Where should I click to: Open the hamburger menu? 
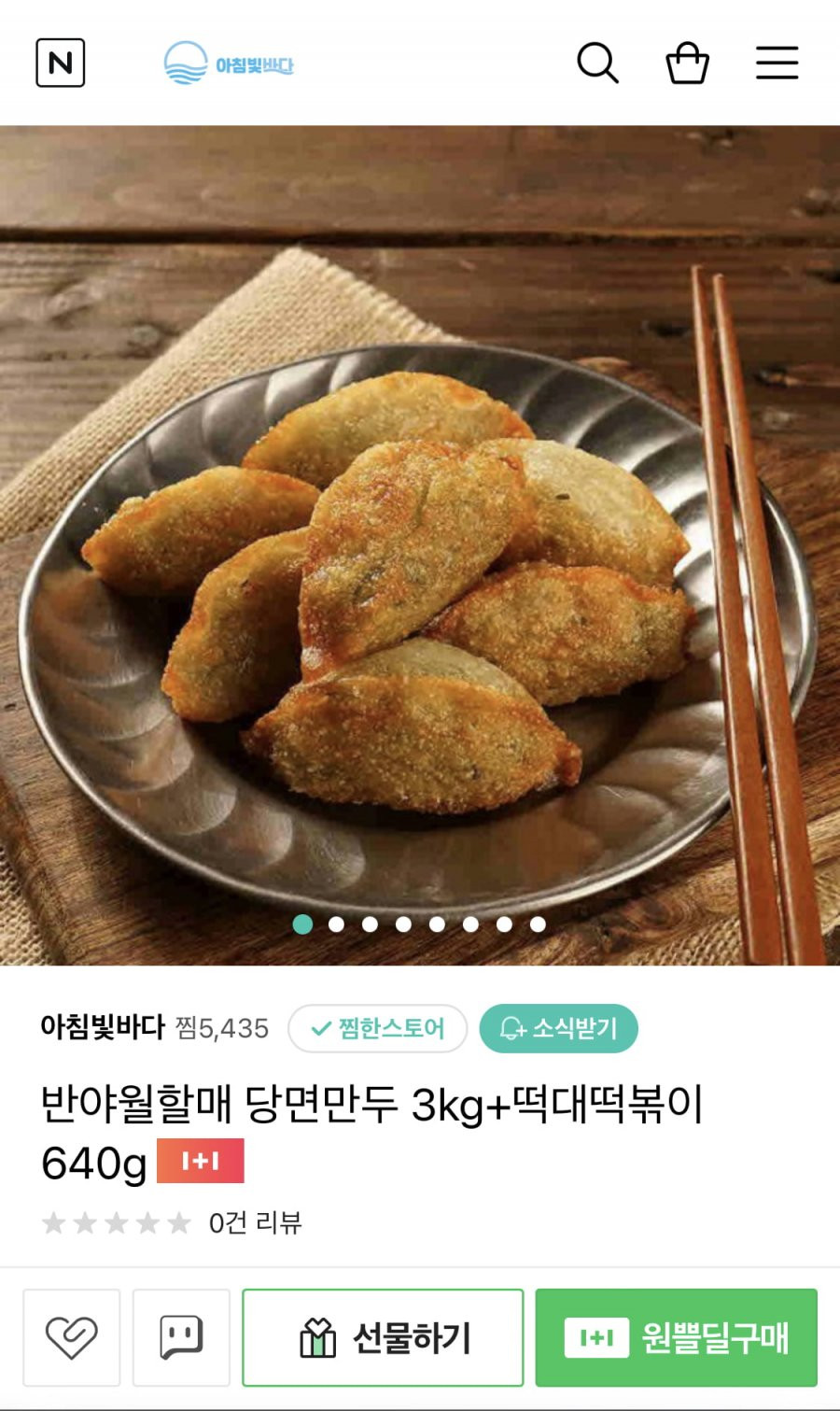[777, 63]
